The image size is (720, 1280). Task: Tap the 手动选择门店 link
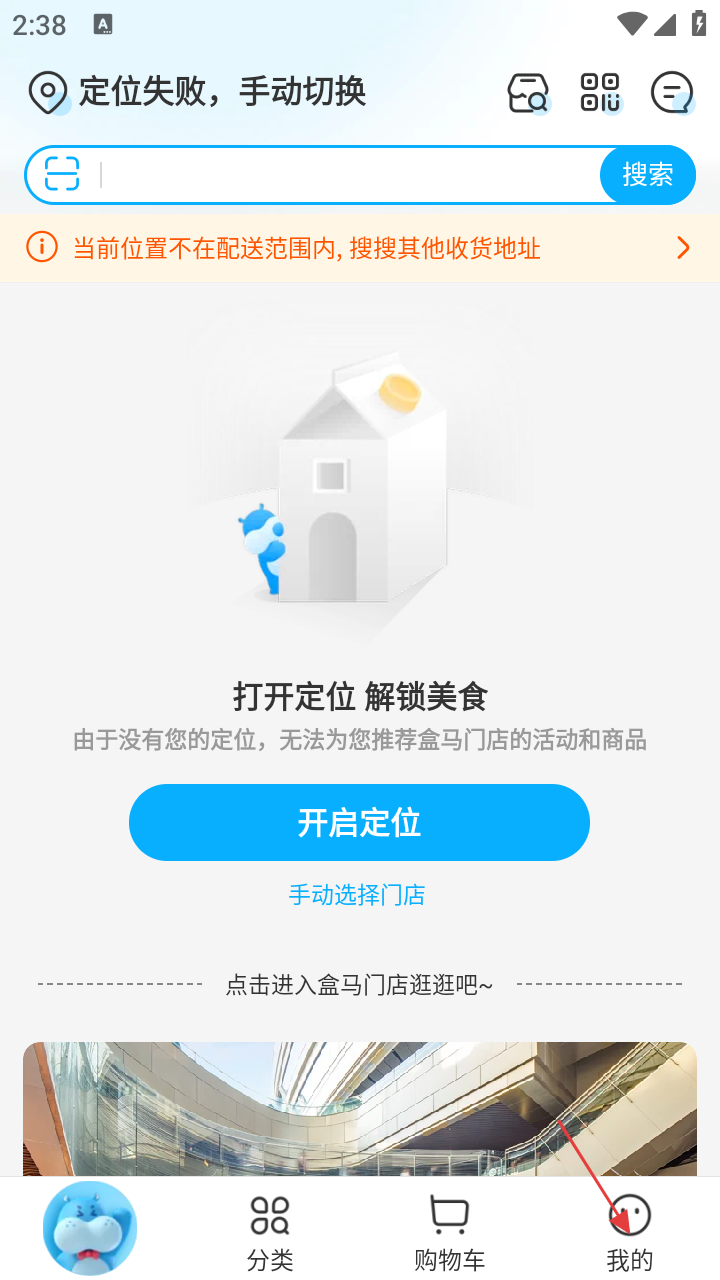(357, 894)
